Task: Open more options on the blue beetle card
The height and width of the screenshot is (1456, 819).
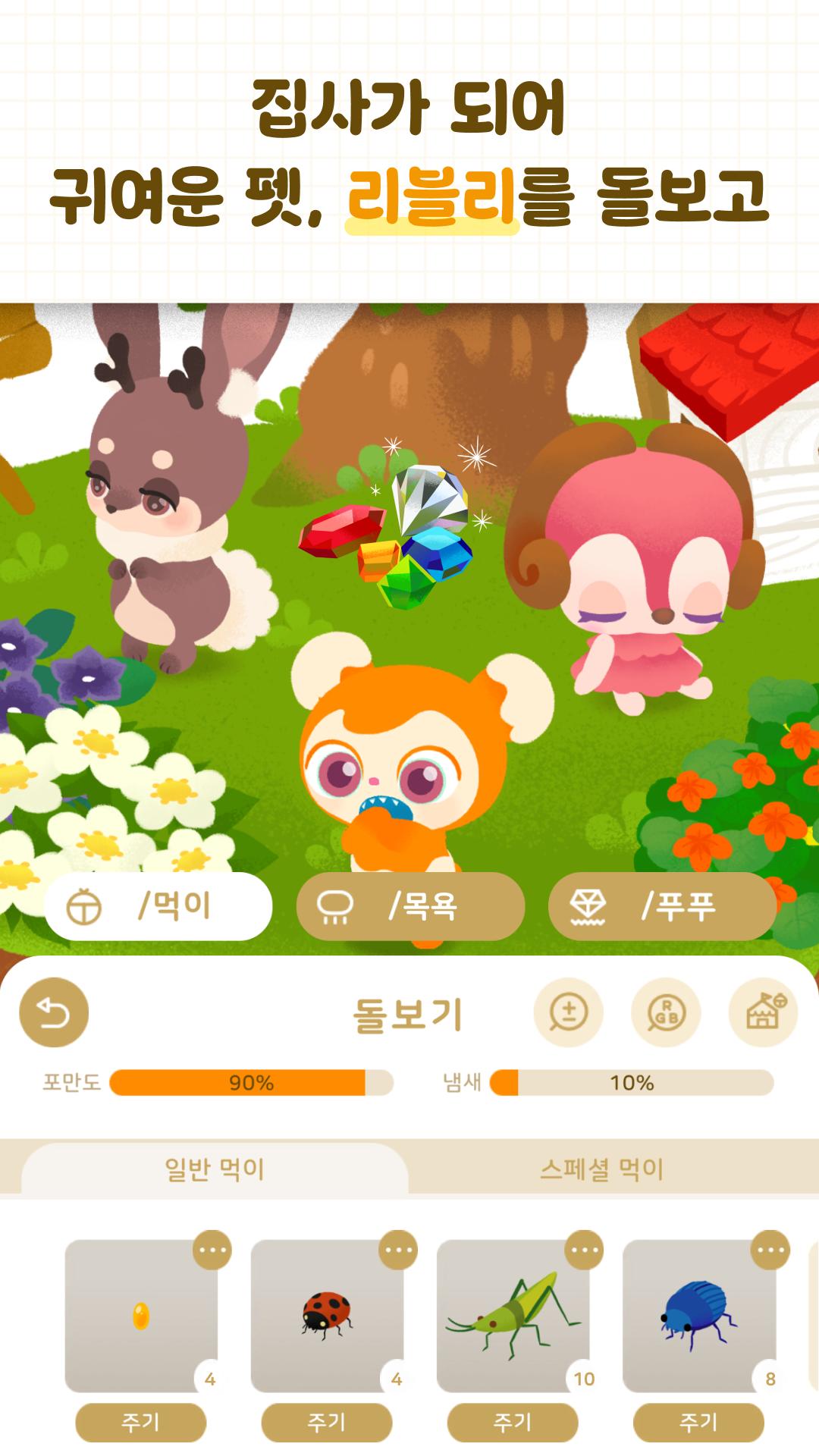Action: tap(770, 1250)
